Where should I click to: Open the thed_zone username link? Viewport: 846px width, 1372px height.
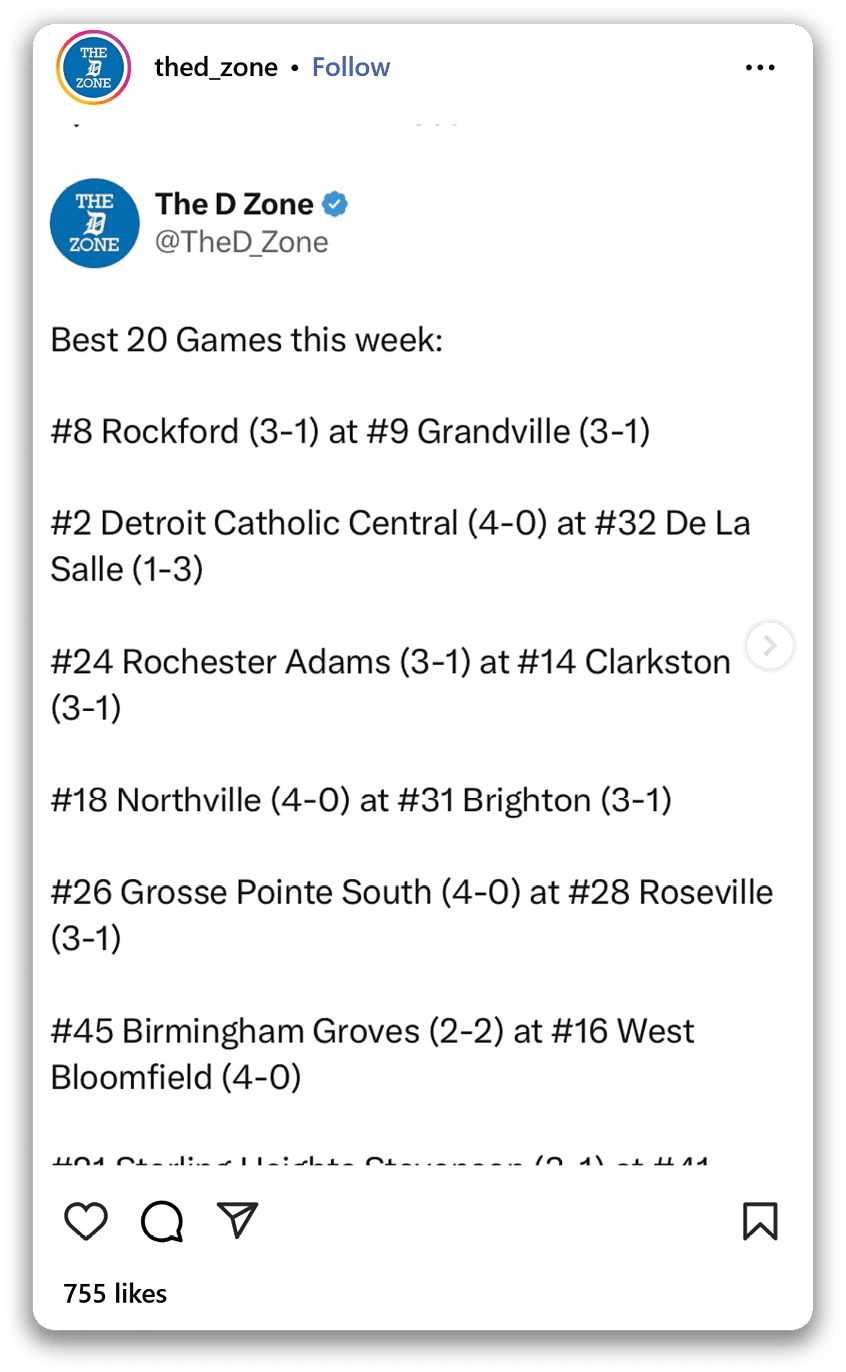coord(216,67)
